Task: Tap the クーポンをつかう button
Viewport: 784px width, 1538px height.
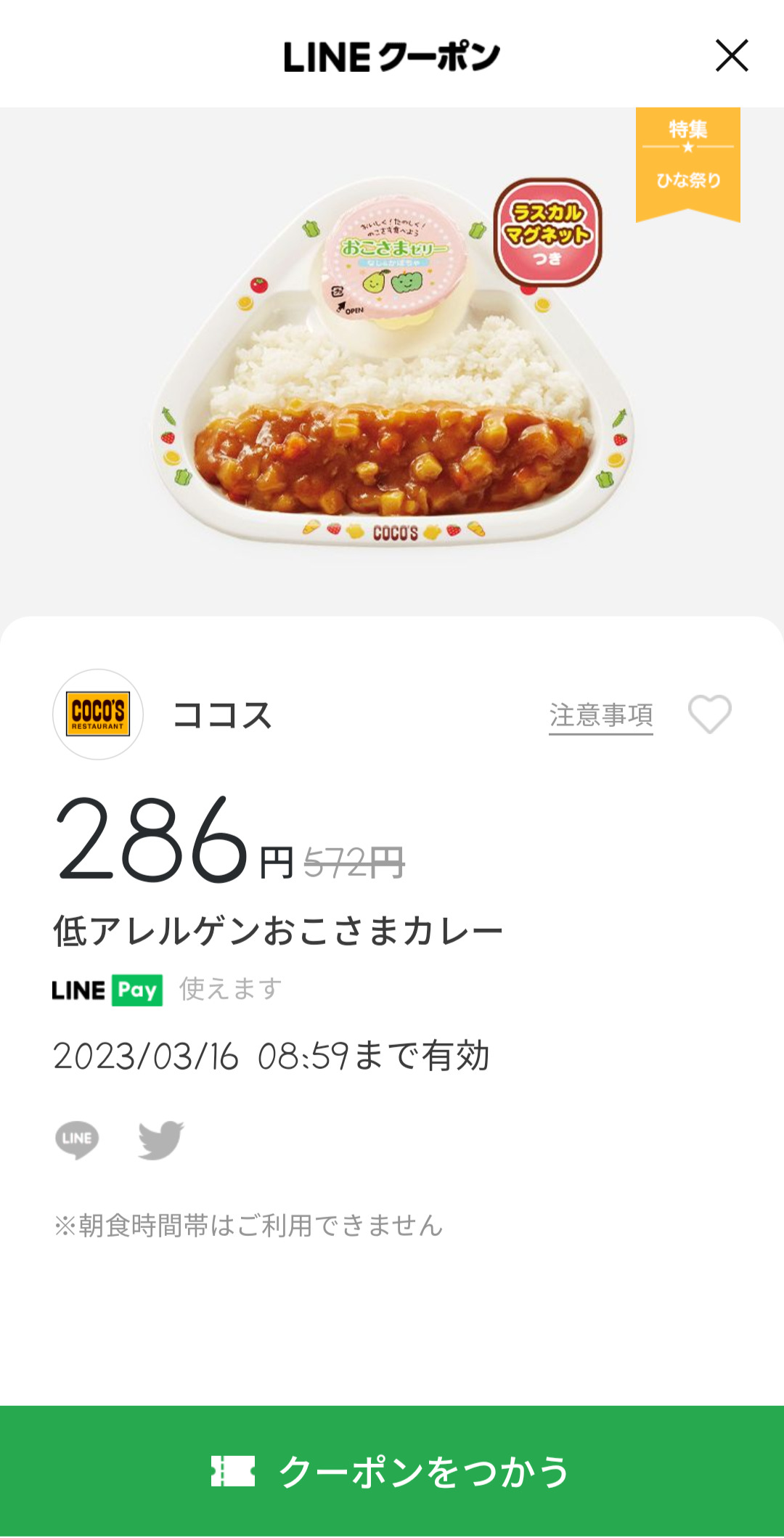Action: 392,1471
